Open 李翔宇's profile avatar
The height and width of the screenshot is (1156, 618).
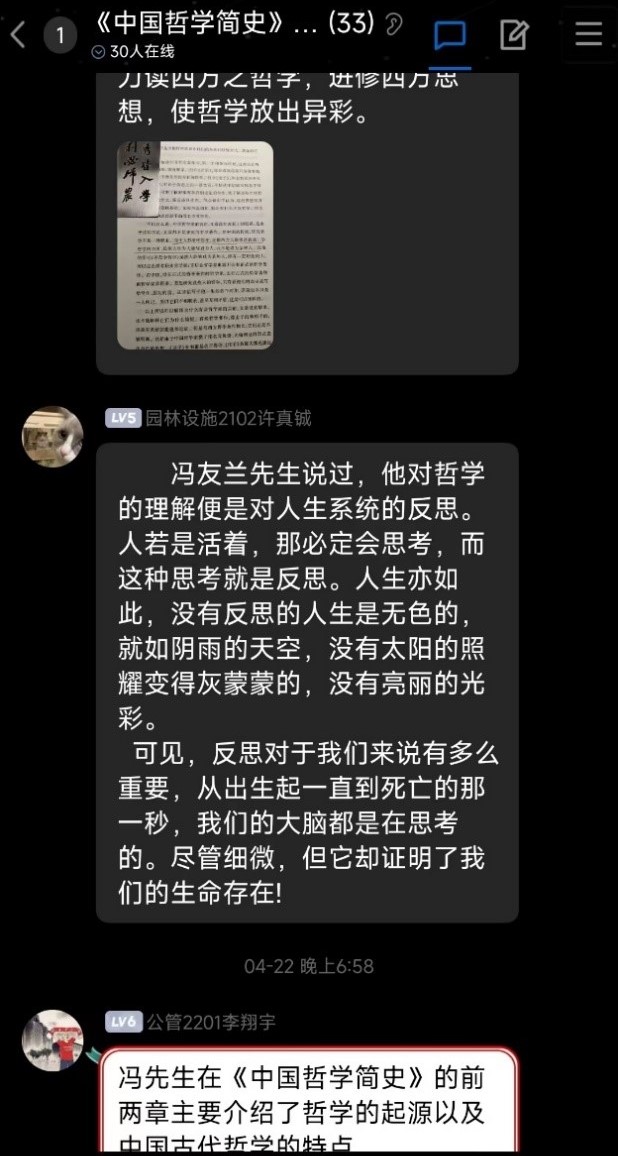pyautogui.click(x=52, y=1040)
